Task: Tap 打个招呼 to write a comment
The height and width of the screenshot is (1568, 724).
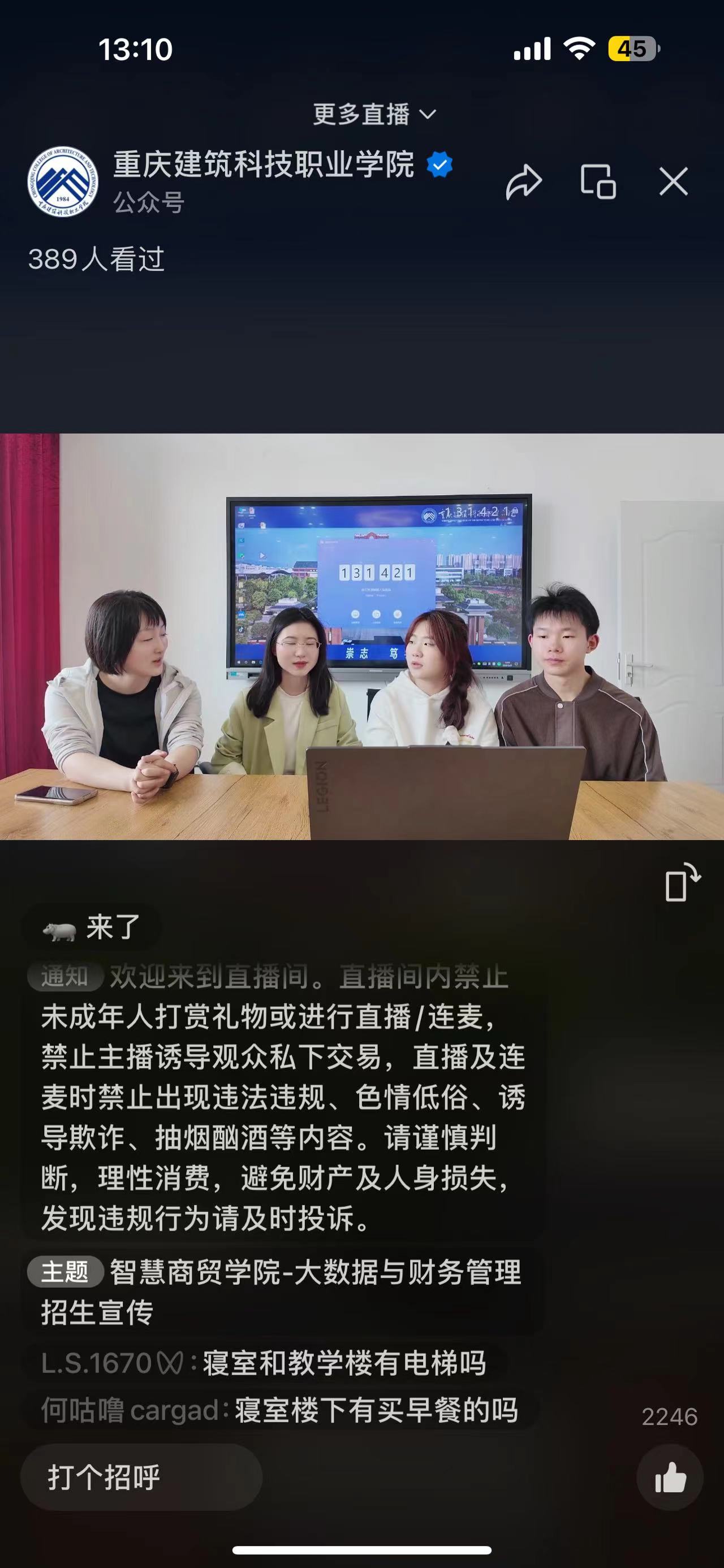Action: pyautogui.click(x=141, y=1476)
